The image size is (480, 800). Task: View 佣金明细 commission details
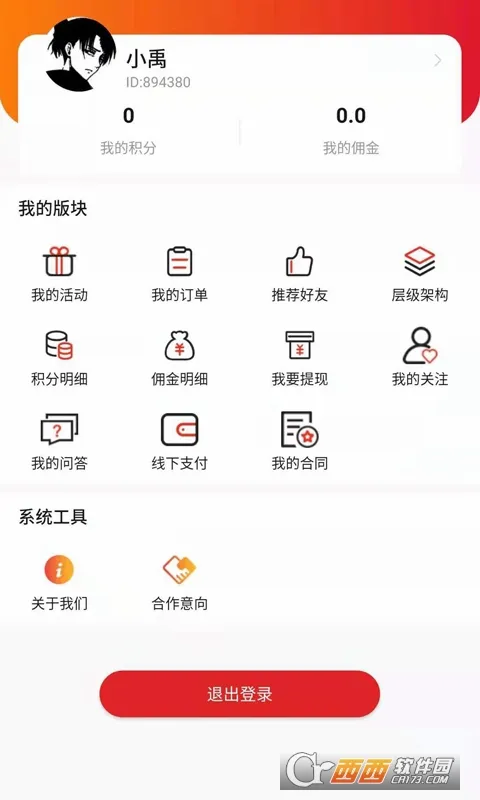click(180, 358)
